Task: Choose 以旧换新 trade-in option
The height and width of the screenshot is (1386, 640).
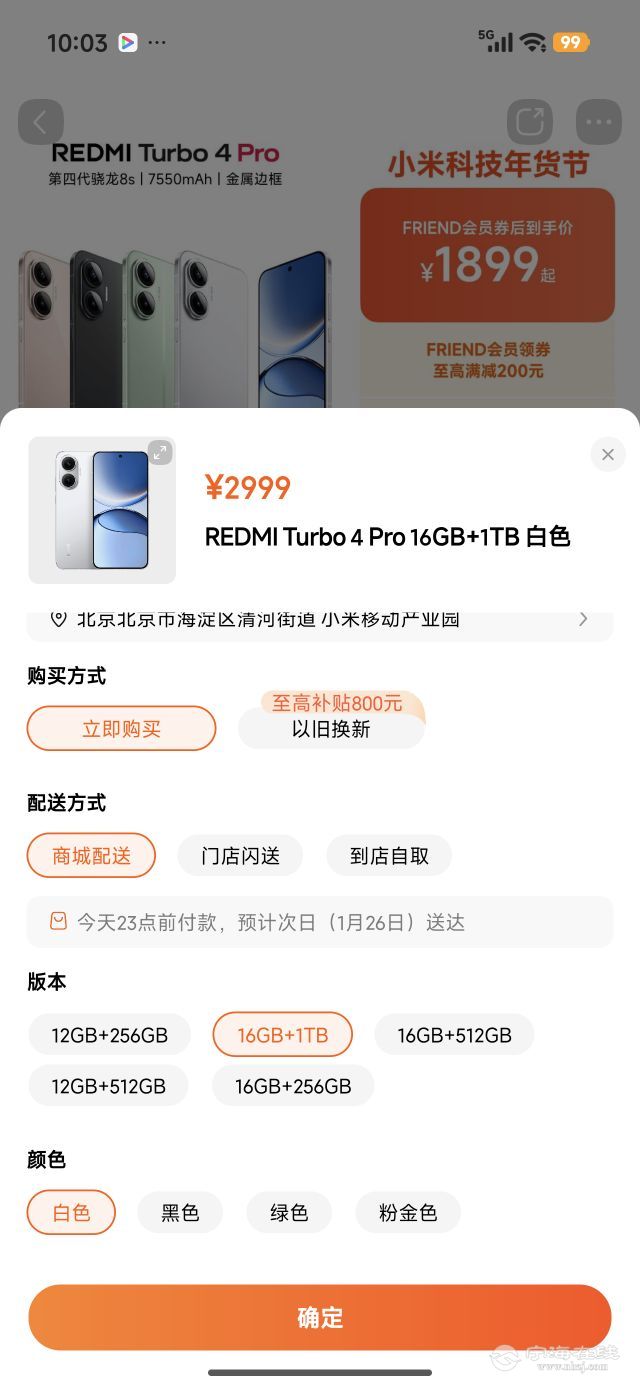Action: pos(331,729)
